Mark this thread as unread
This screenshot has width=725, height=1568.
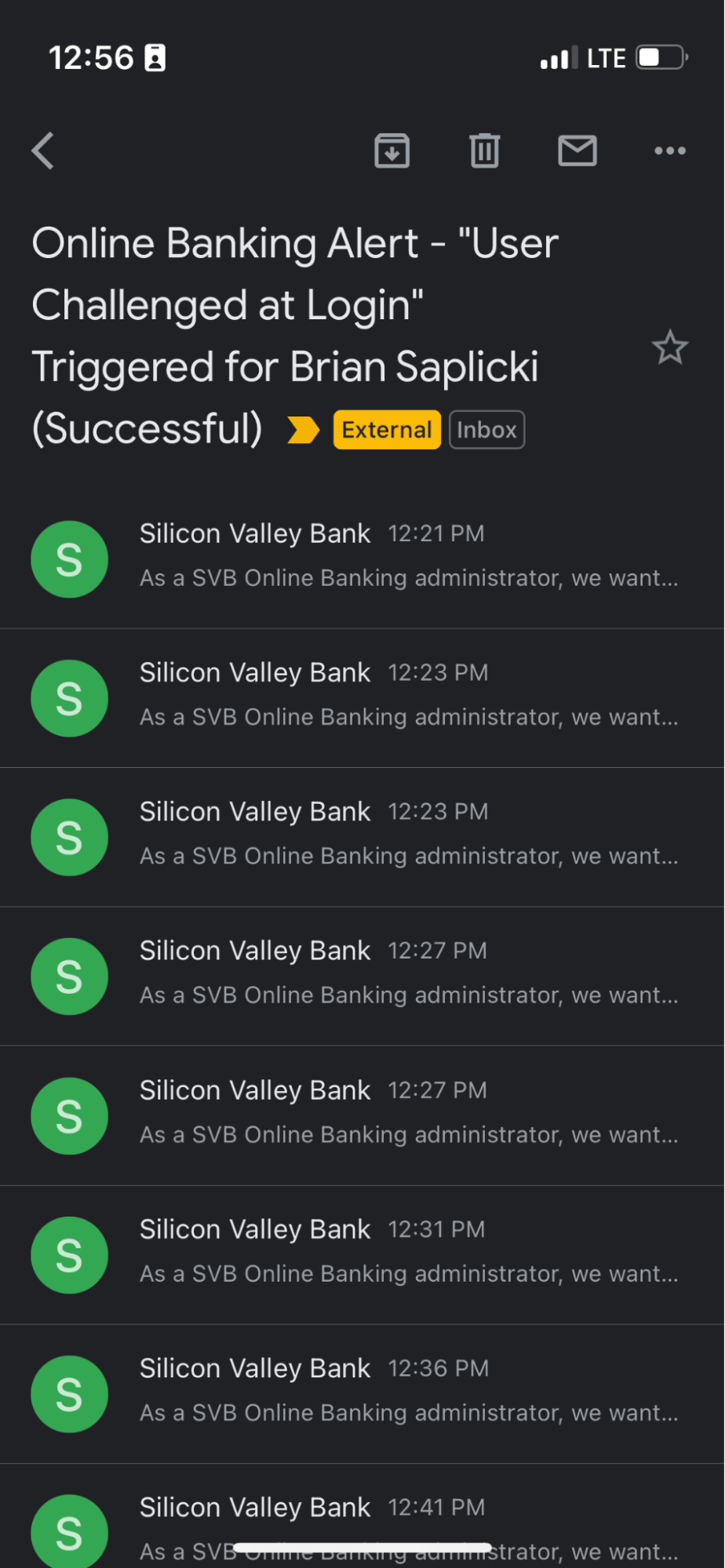click(577, 151)
